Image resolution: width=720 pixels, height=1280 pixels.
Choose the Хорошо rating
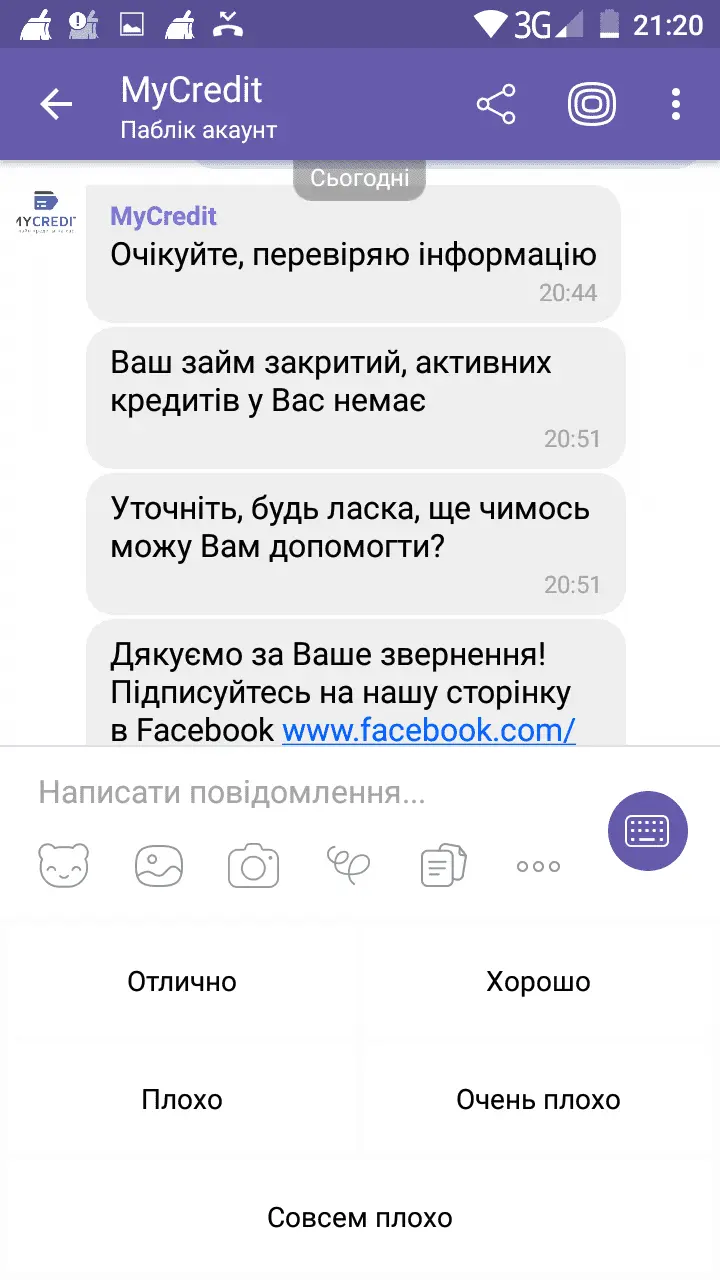click(538, 982)
